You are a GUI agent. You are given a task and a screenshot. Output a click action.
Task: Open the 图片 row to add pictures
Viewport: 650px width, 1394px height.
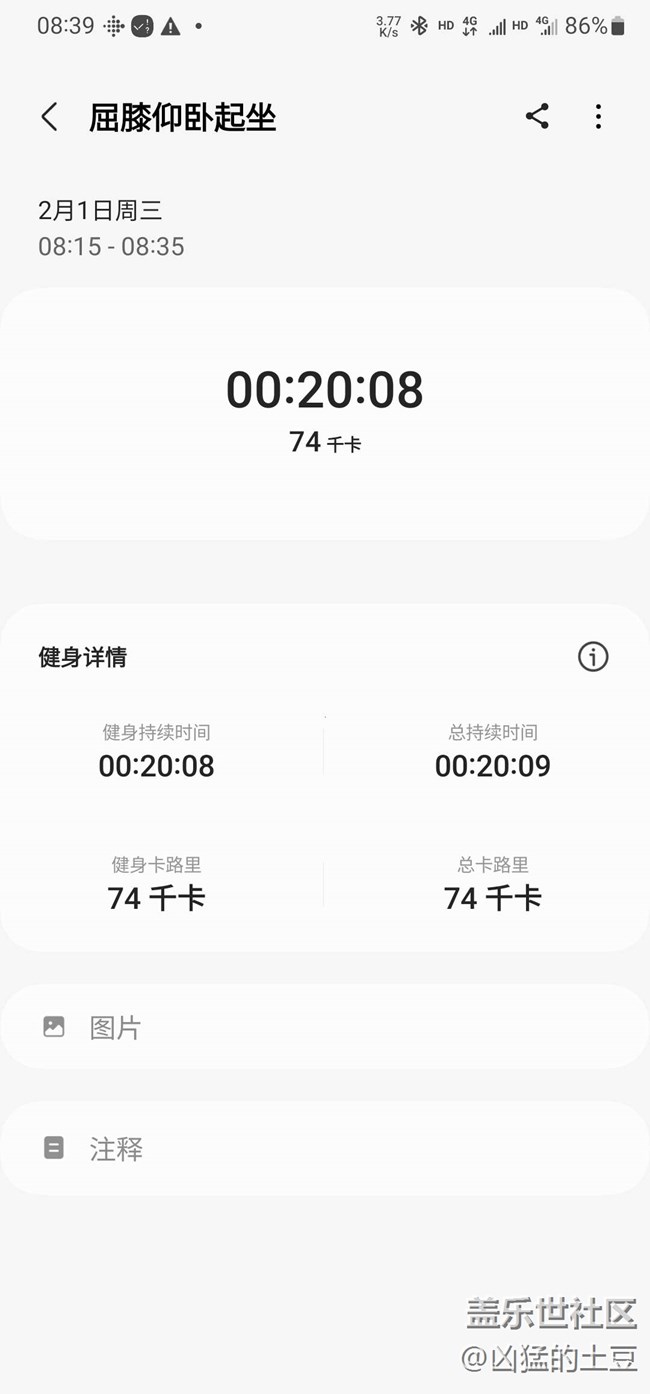click(x=325, y=1027)
